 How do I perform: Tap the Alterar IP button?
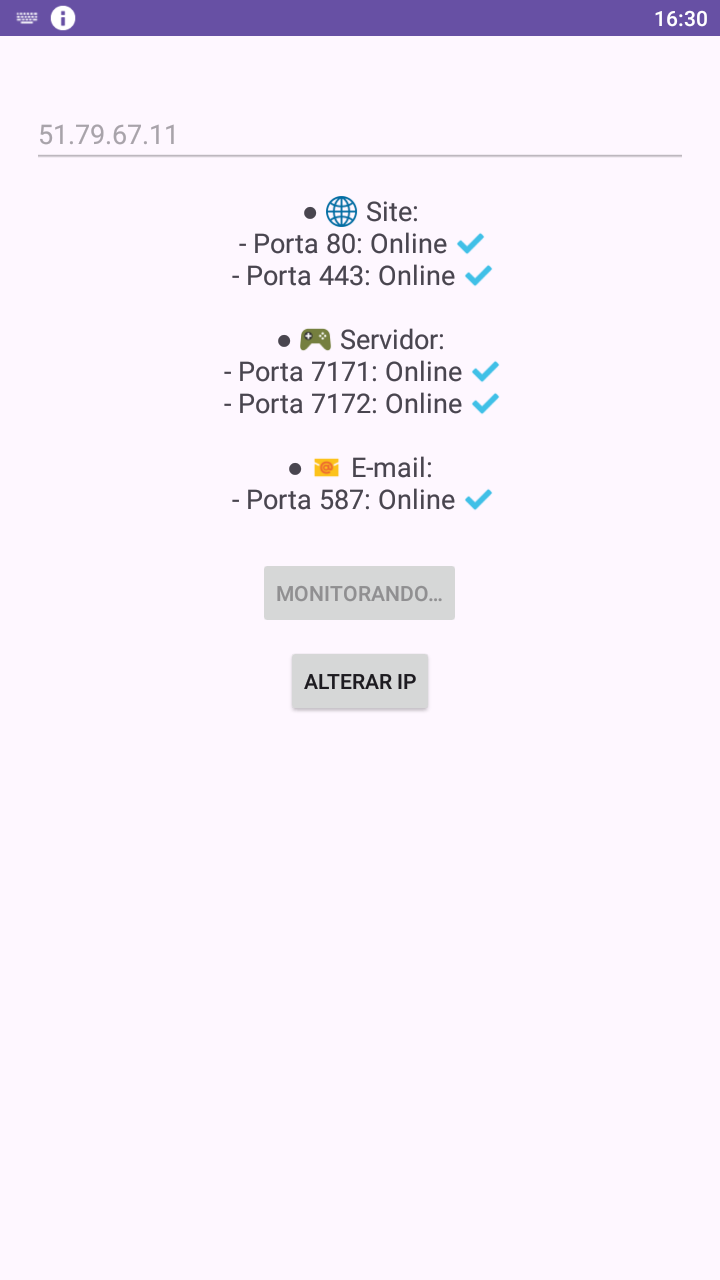click(360, 682)
